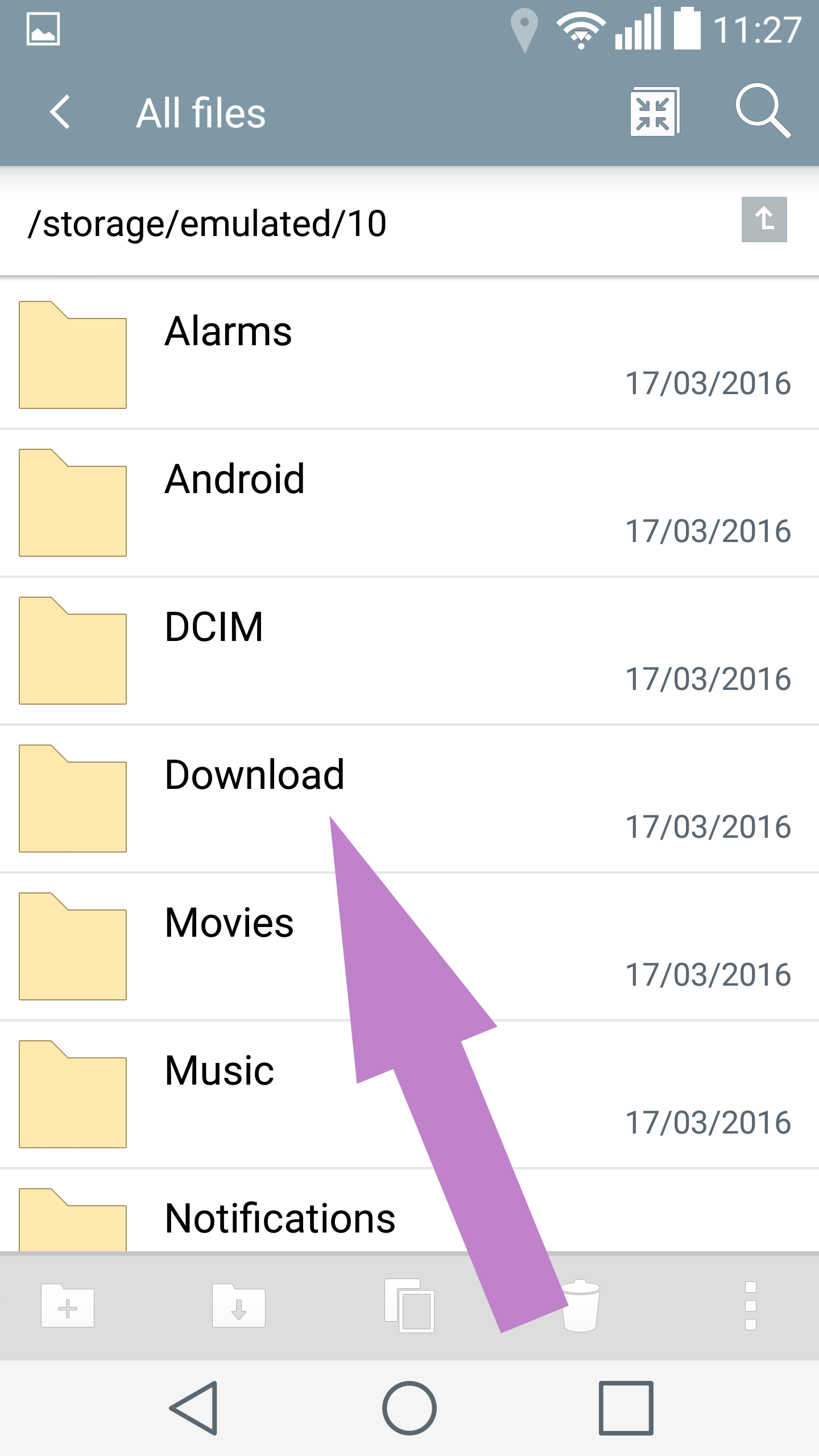Open the Music folder

tap(409, 1094)
